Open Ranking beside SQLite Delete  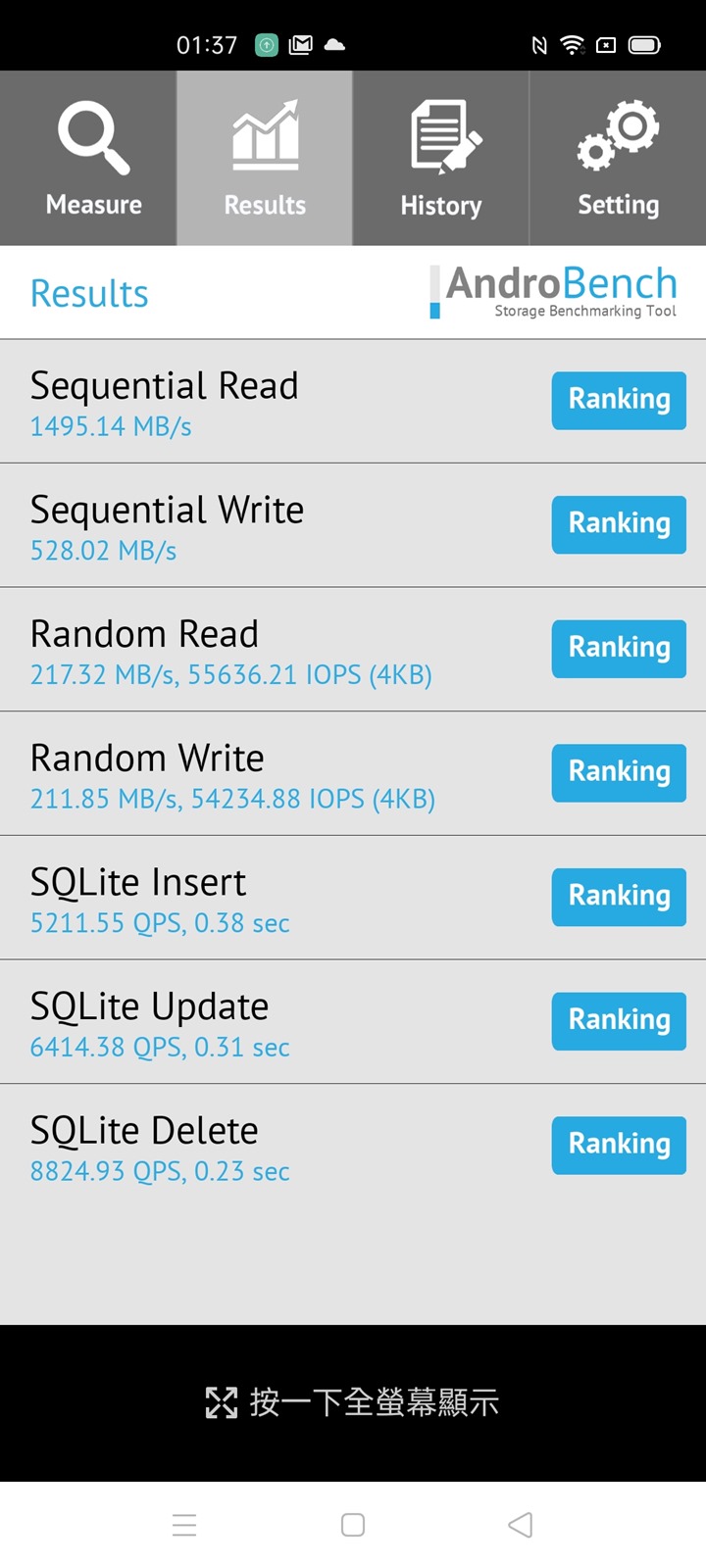(619, 1145)
